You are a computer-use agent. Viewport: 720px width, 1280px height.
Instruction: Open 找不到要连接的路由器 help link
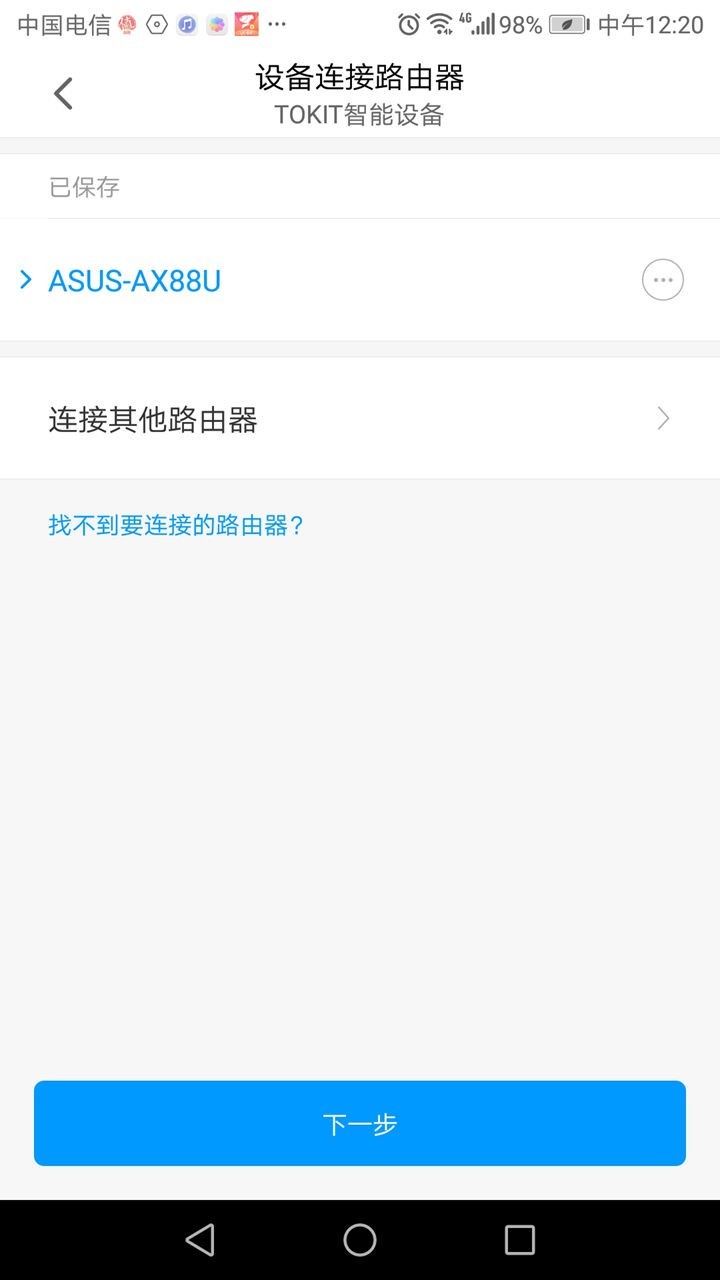[x=177, y=524]
